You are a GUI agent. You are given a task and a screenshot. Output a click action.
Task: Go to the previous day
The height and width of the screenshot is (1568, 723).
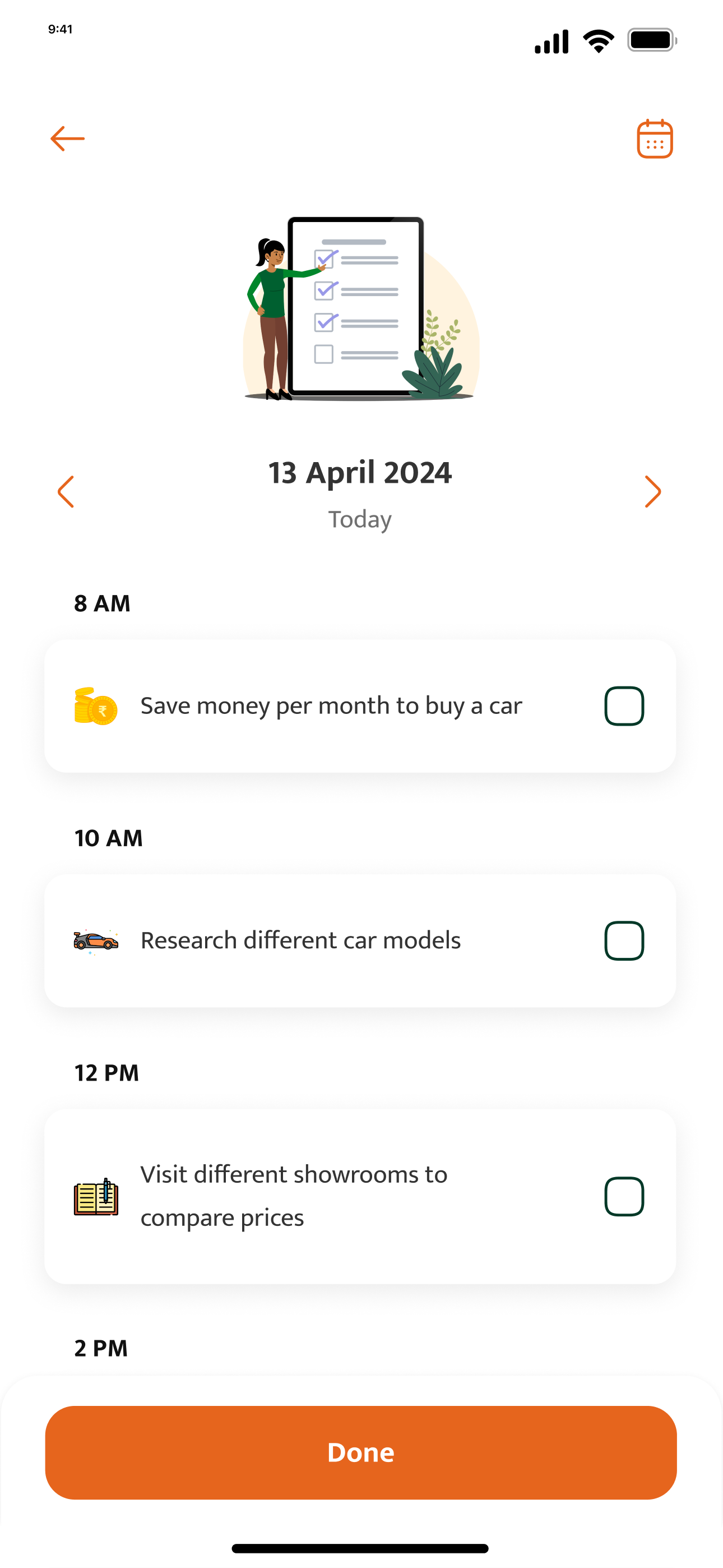(x=66, y=491)
